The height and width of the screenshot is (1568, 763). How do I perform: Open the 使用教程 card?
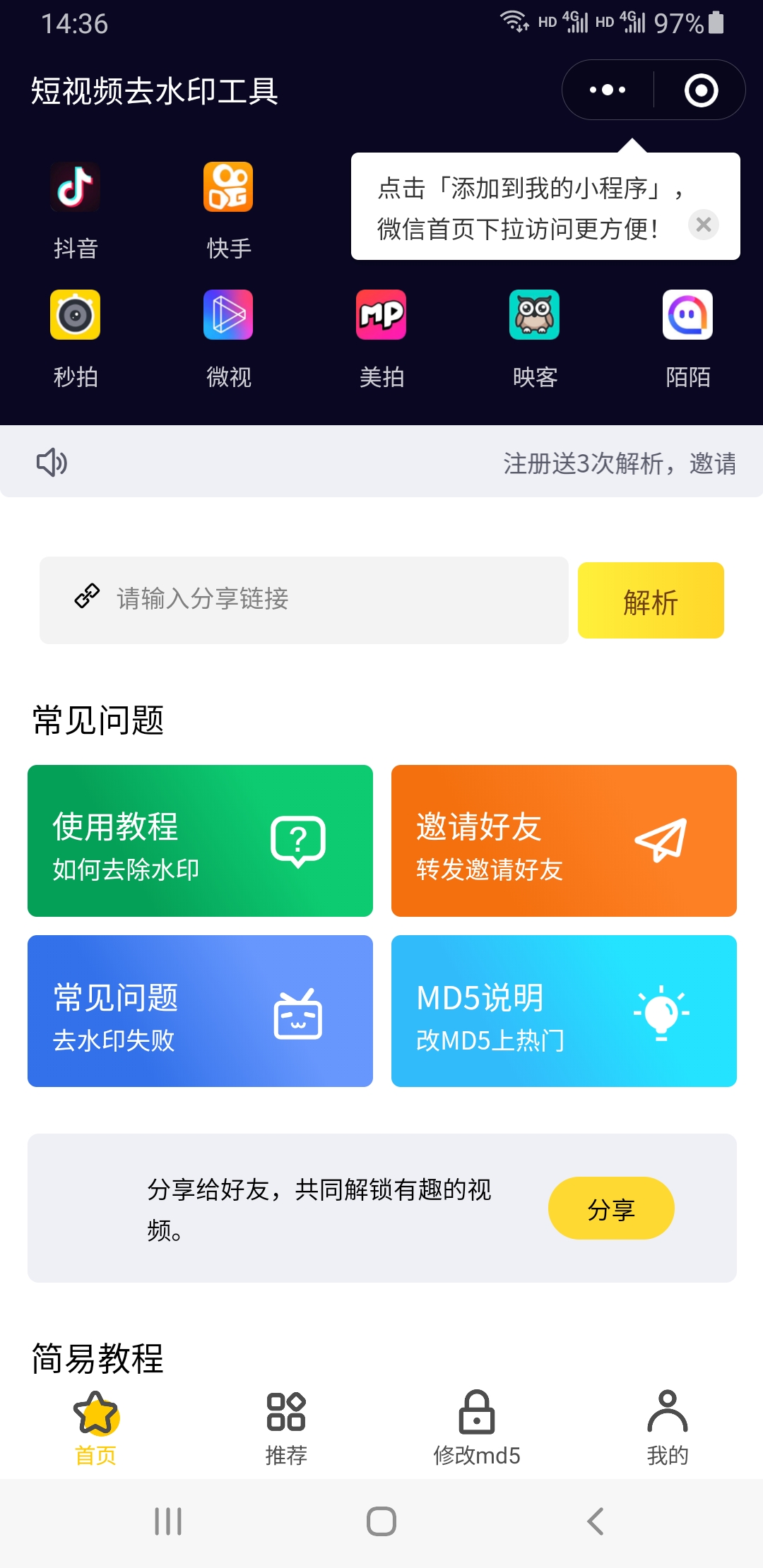(x=200, y=841)
